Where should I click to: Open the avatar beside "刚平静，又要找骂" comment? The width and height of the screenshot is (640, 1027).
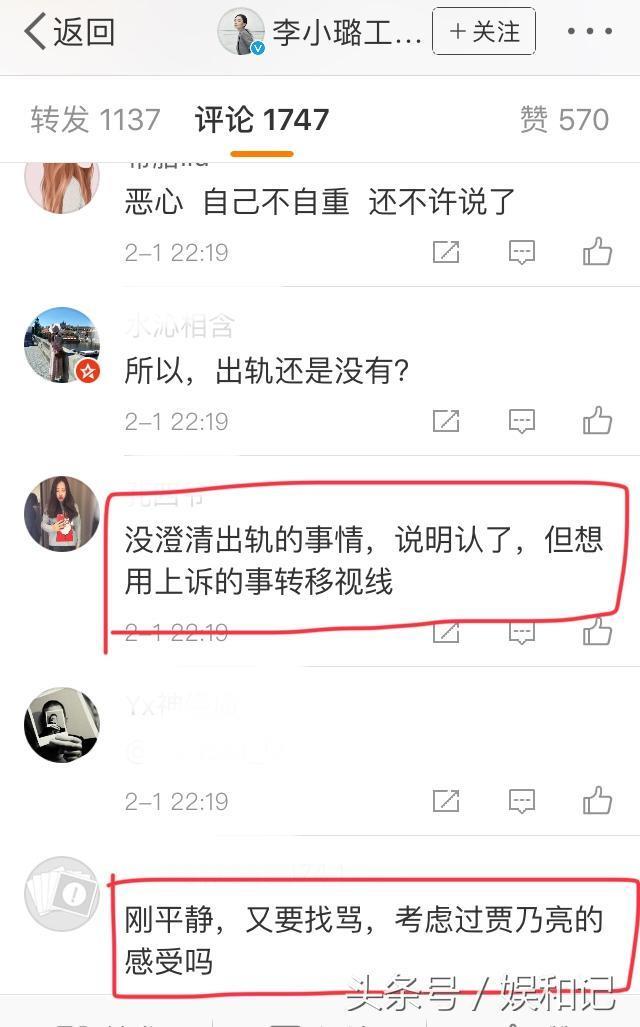62,894
